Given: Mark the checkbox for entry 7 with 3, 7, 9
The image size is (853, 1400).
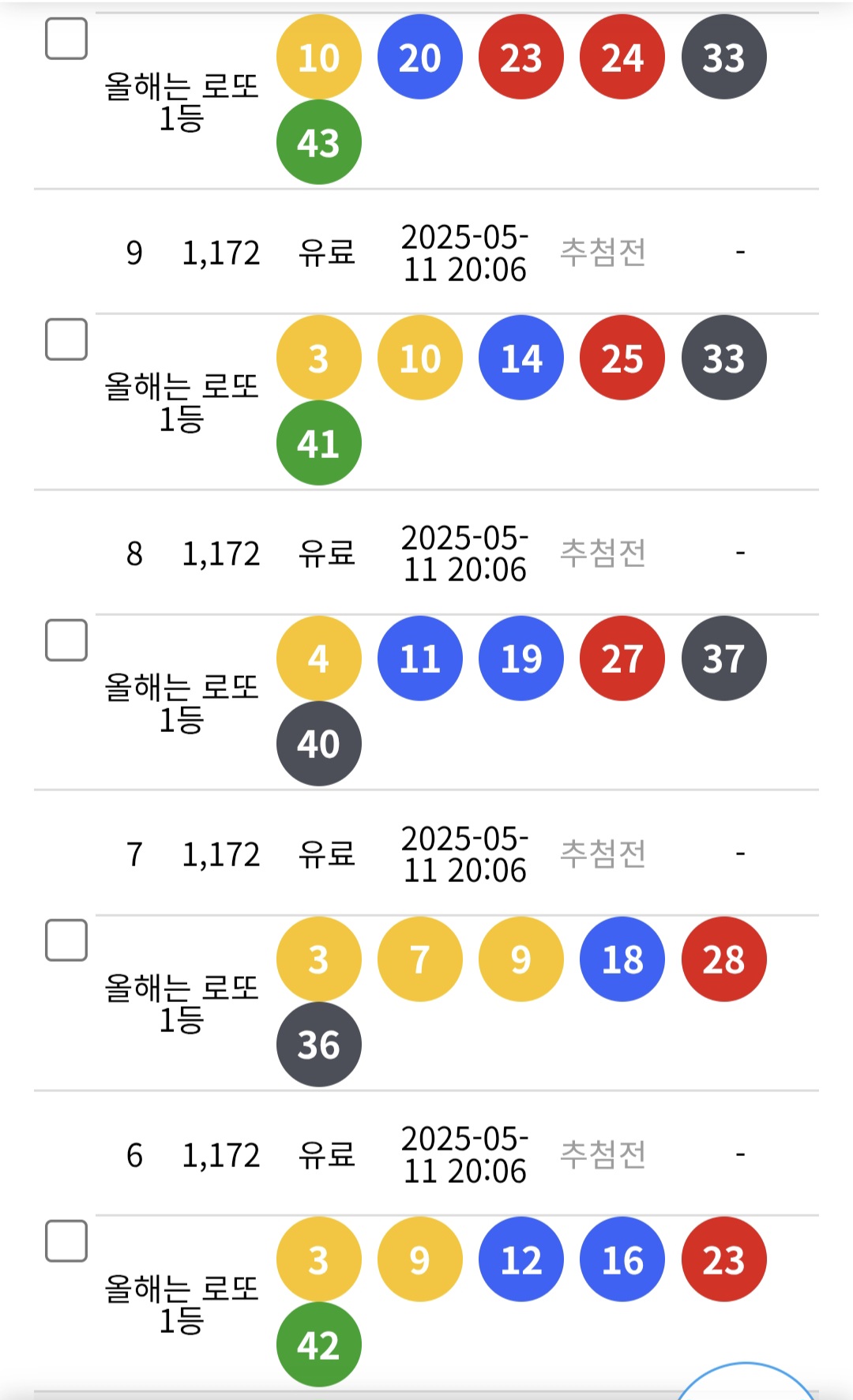Looking at the screenshot, I should [x=66, y=940].
